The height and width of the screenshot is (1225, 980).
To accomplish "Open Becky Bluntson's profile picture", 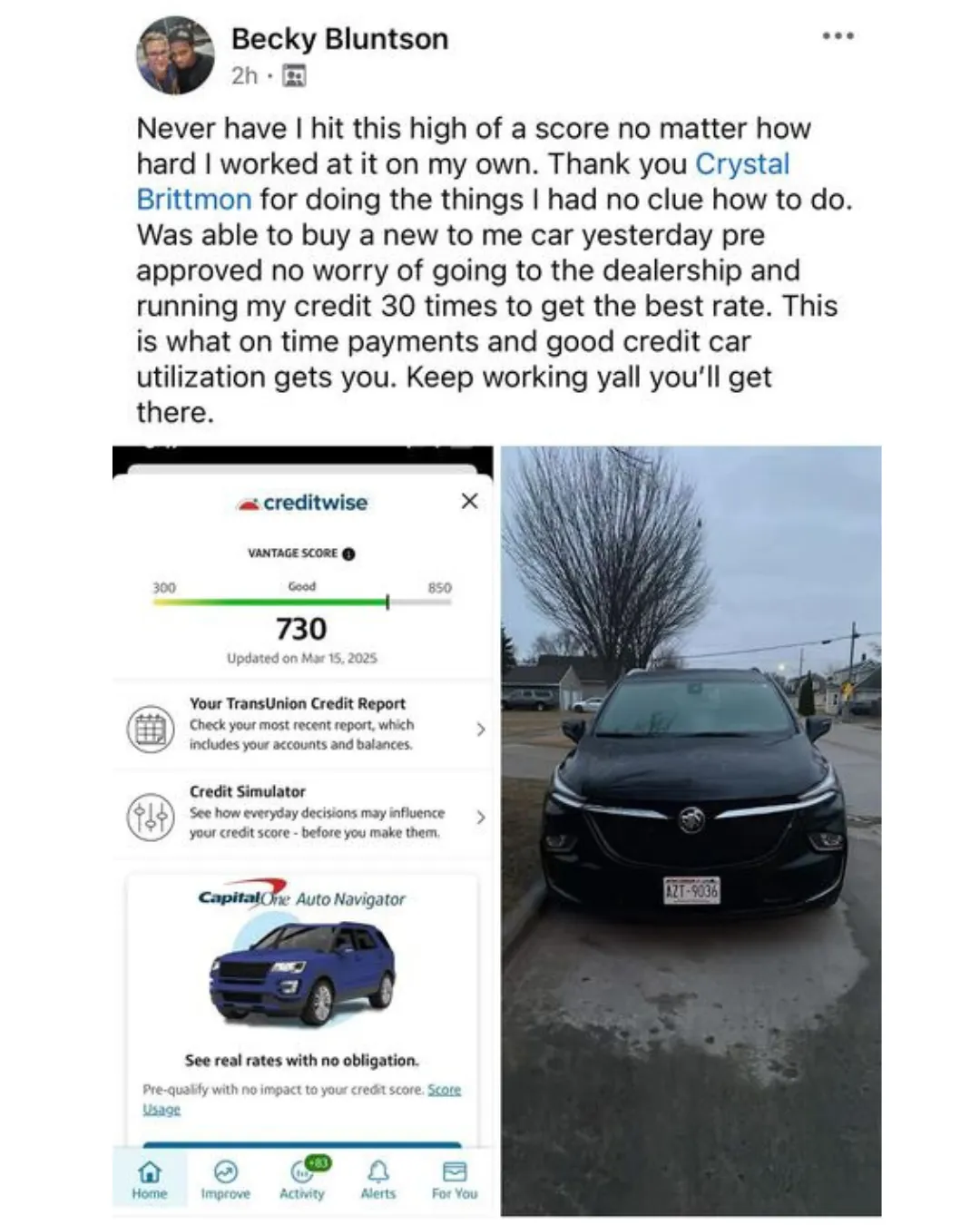I will pyautogui.click(x=175, y=55).
